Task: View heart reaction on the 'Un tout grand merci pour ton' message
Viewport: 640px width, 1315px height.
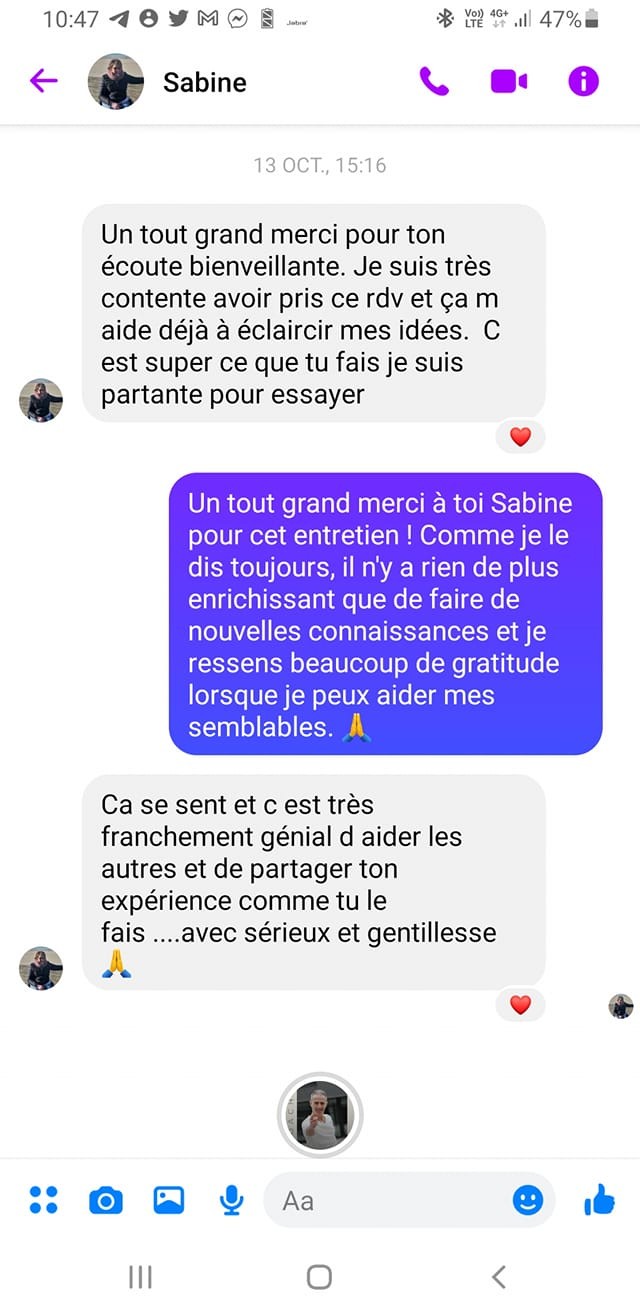Action: (x=520, y=437)
